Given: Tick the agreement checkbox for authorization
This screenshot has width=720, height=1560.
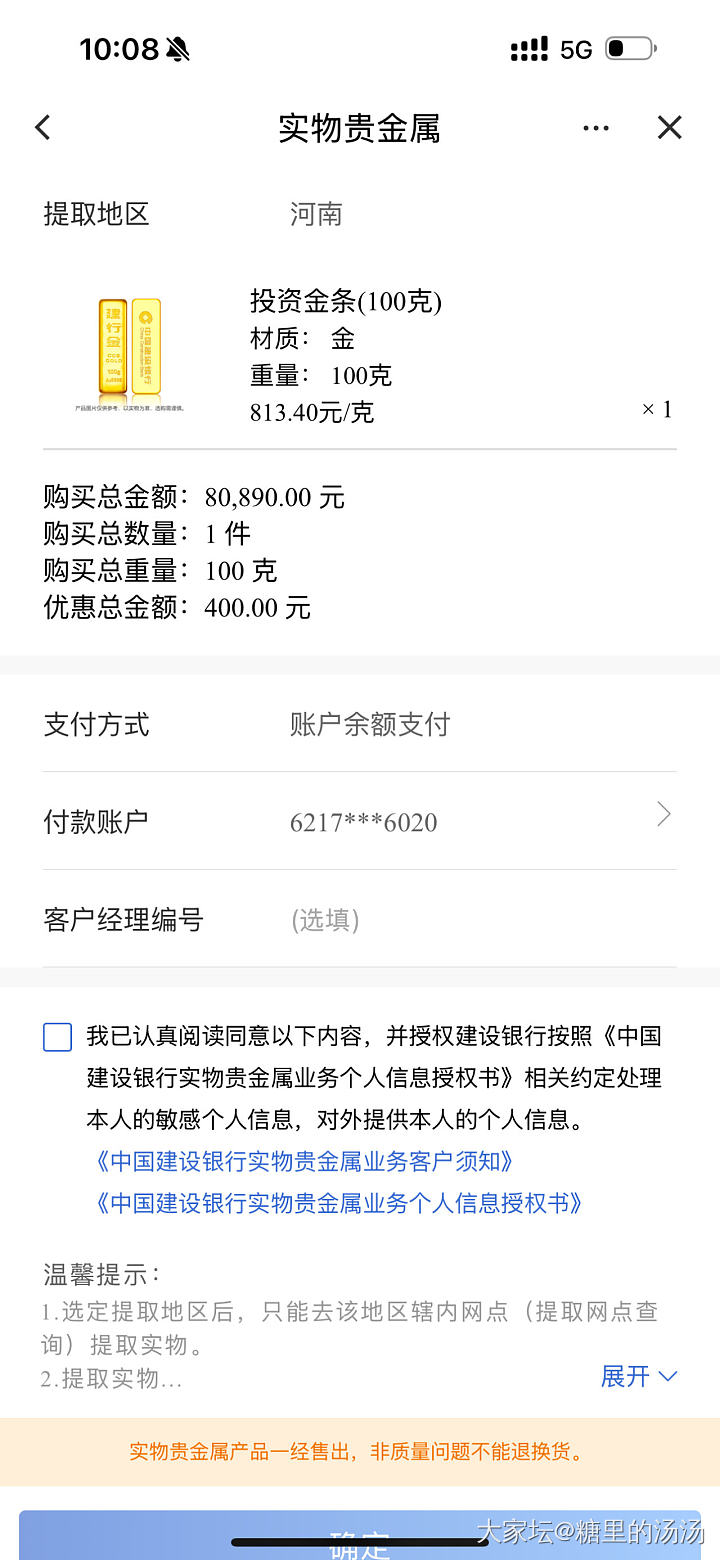Looking at the screenshot, I should (58, 1037).
